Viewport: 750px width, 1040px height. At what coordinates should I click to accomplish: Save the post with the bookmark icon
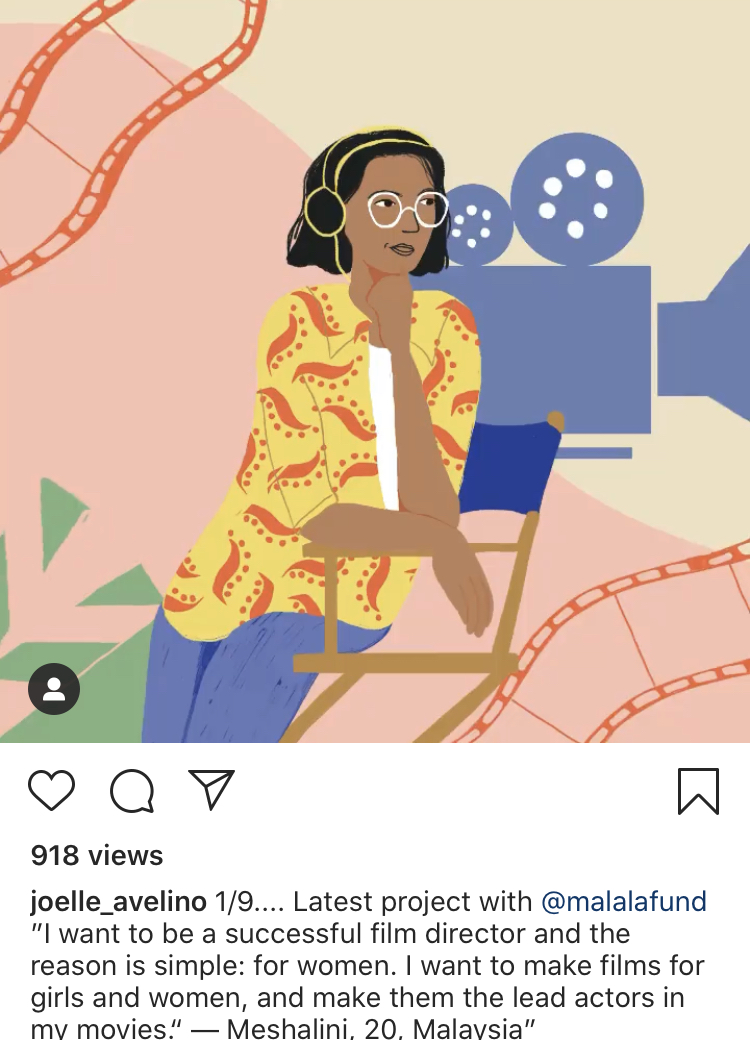tap(698, 790)
